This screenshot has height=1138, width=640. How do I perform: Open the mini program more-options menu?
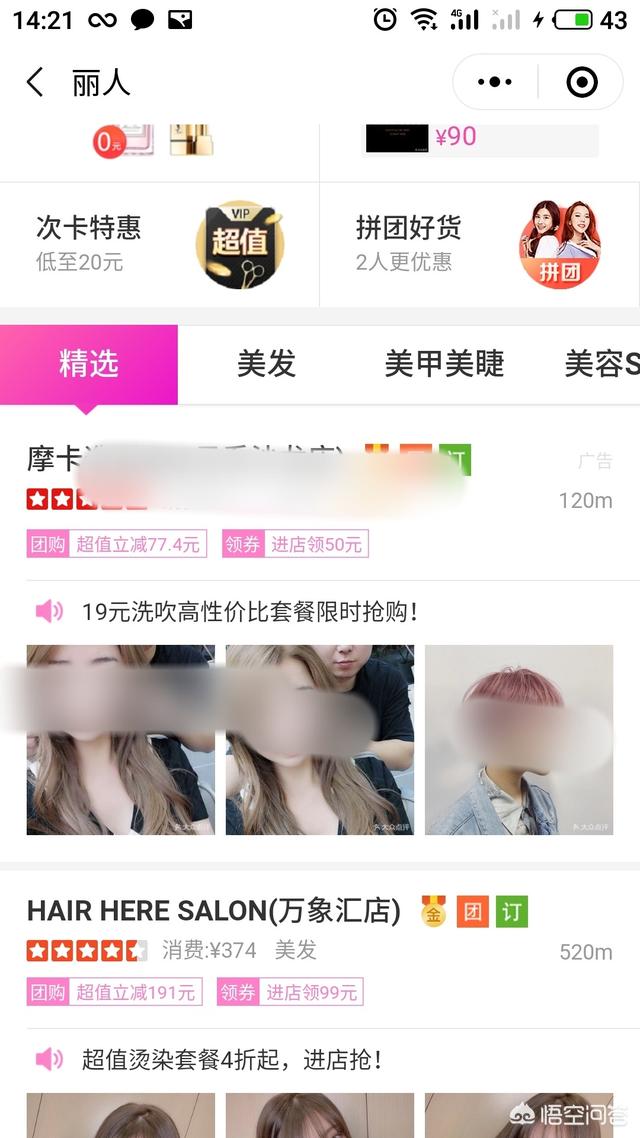tap(495, 82)
